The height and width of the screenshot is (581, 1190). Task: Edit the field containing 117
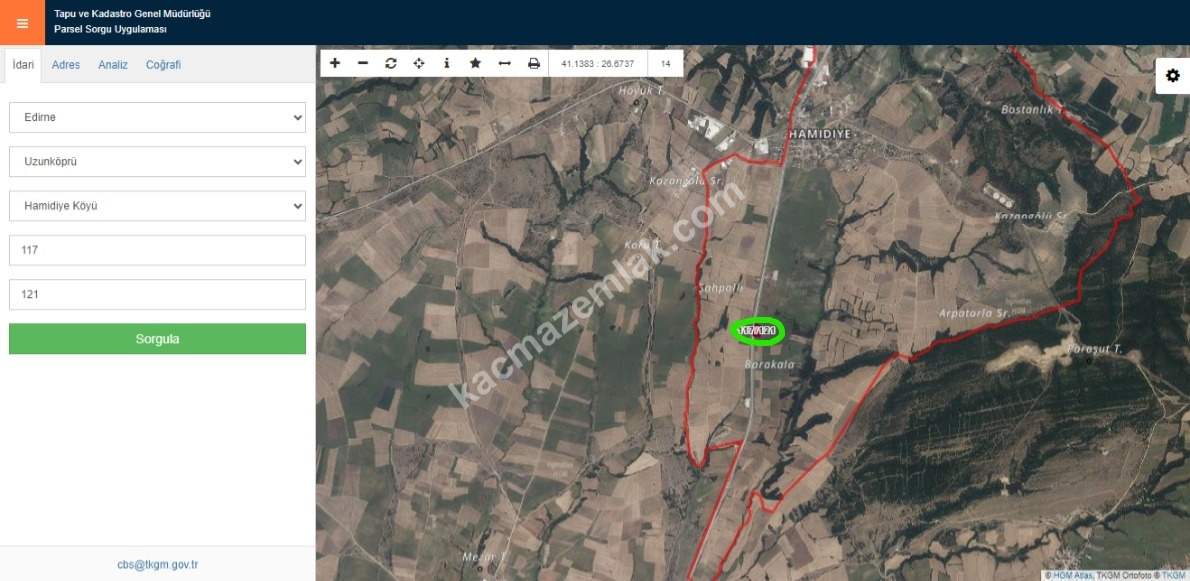pyautogui.click(x=157, y=250)
